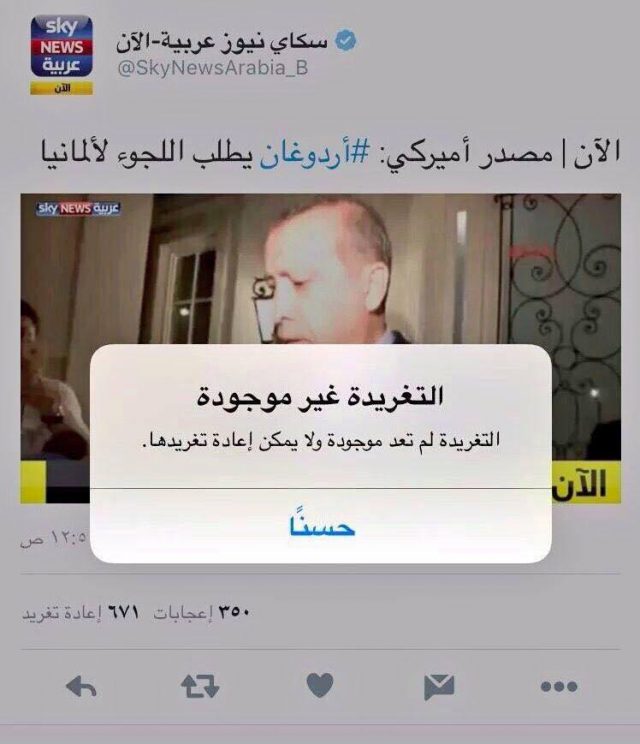Open the three-dots more options menu
Screen dimensions: 640x744
tap(558, 687)
